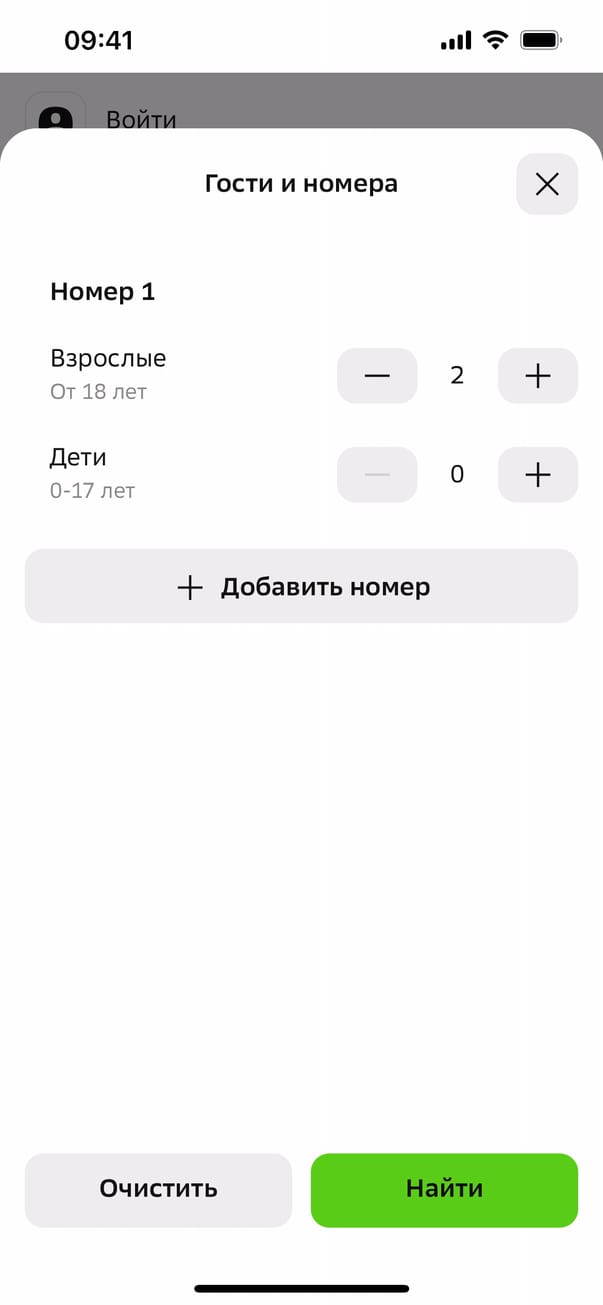Start search with Найти button
603x1305 pixels.
(x=444, y=1189)
